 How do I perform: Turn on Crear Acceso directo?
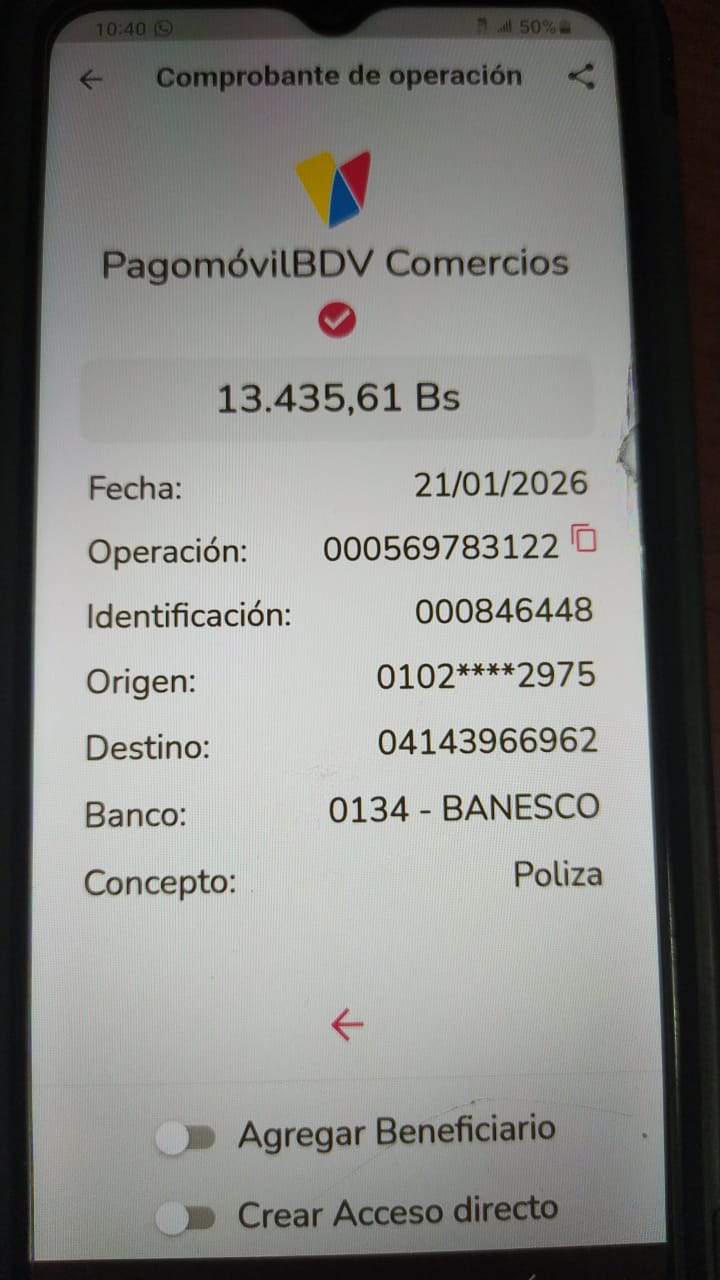[186, 1217]
